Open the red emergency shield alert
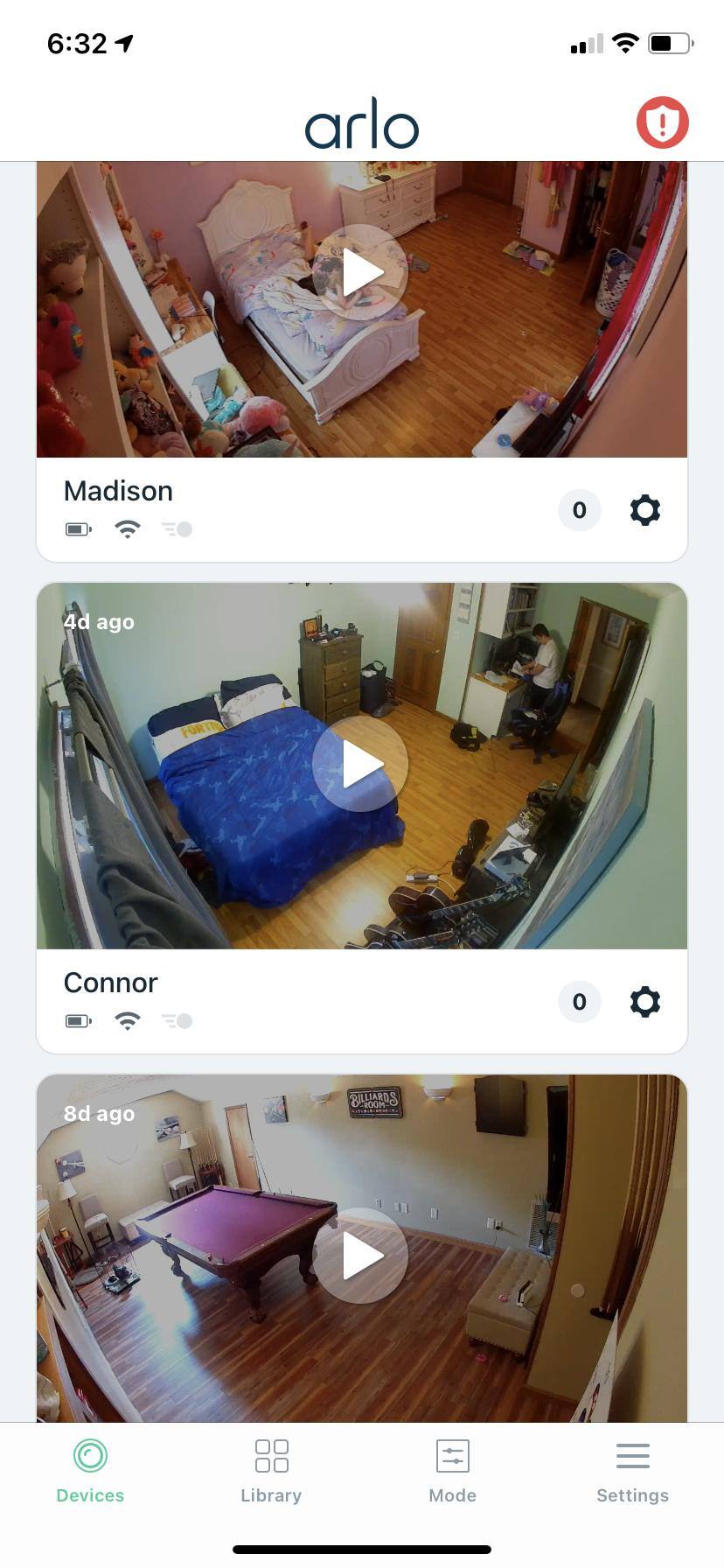Screen dimensions: 724x1568 pos(662,122)
